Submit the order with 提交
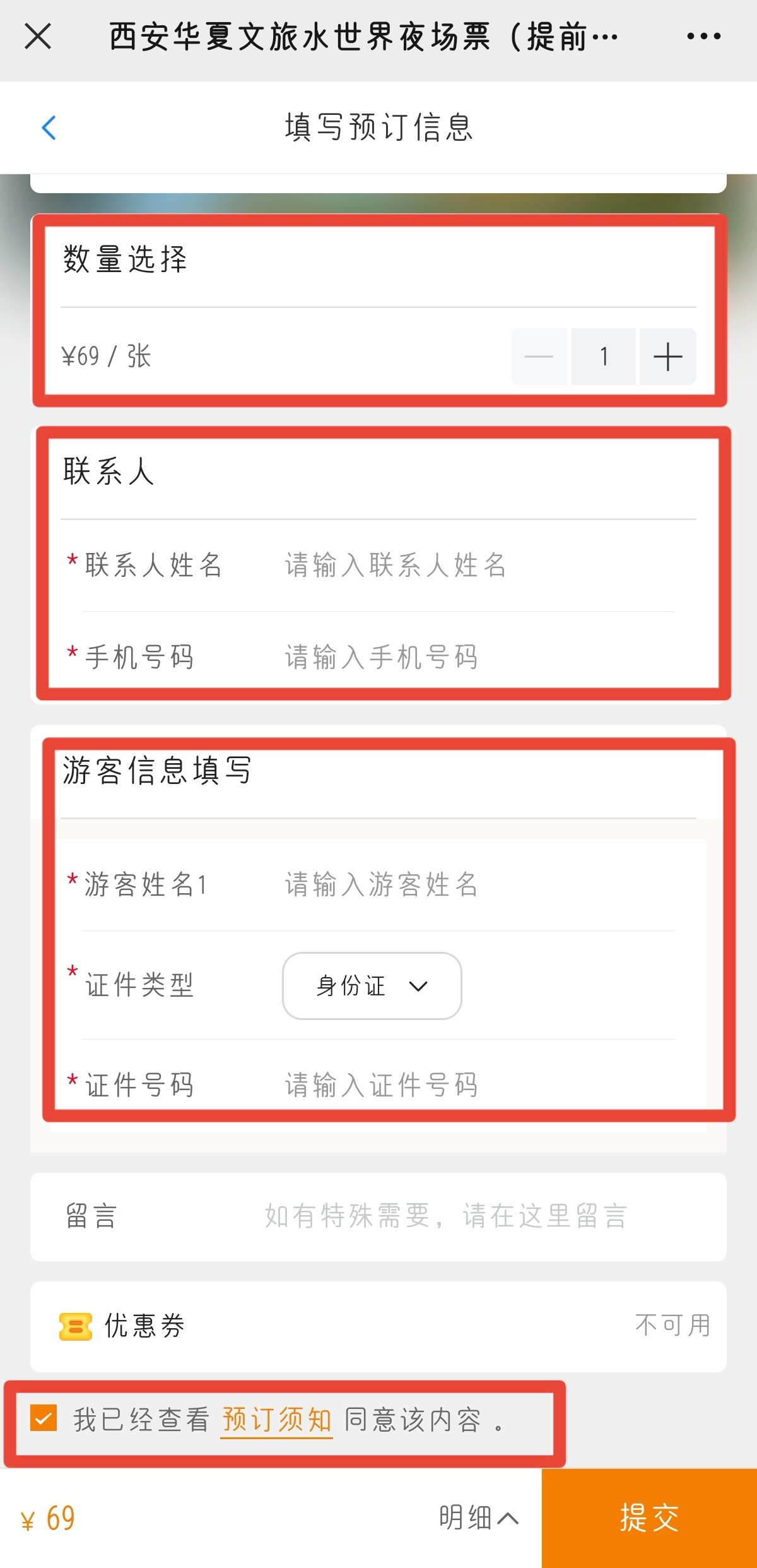The height and width of the screenshot is (1568, 757). point(648,1518)
